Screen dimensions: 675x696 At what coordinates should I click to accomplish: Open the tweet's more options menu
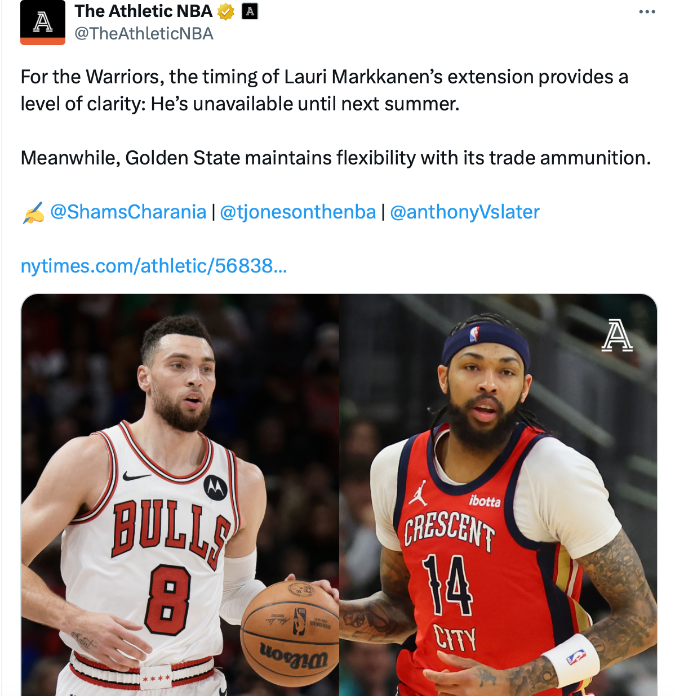(647, 12)
